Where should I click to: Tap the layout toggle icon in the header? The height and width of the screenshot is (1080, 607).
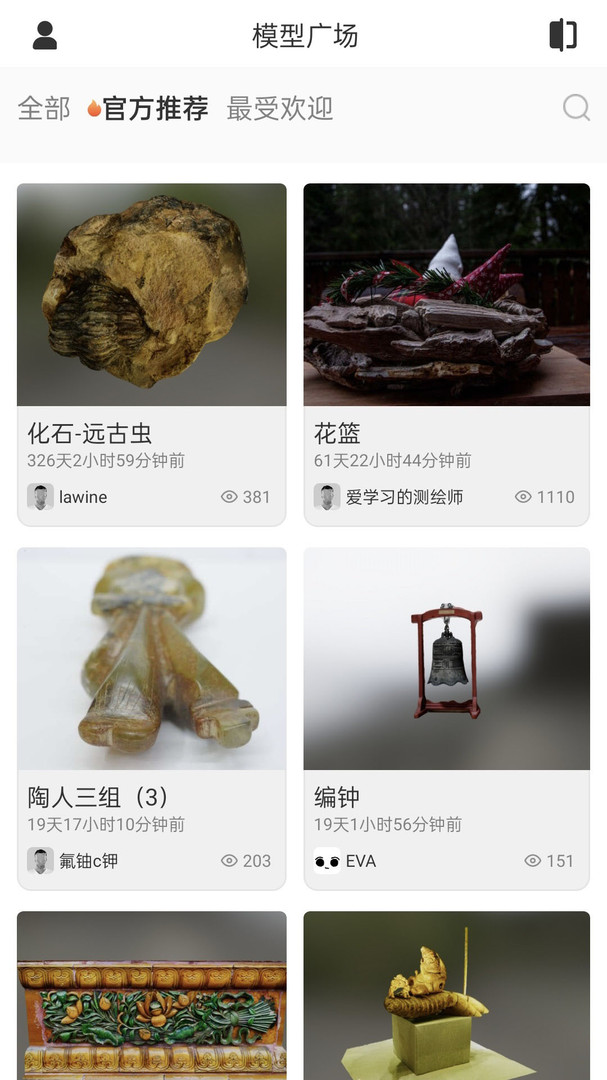[x=563, y=35]
